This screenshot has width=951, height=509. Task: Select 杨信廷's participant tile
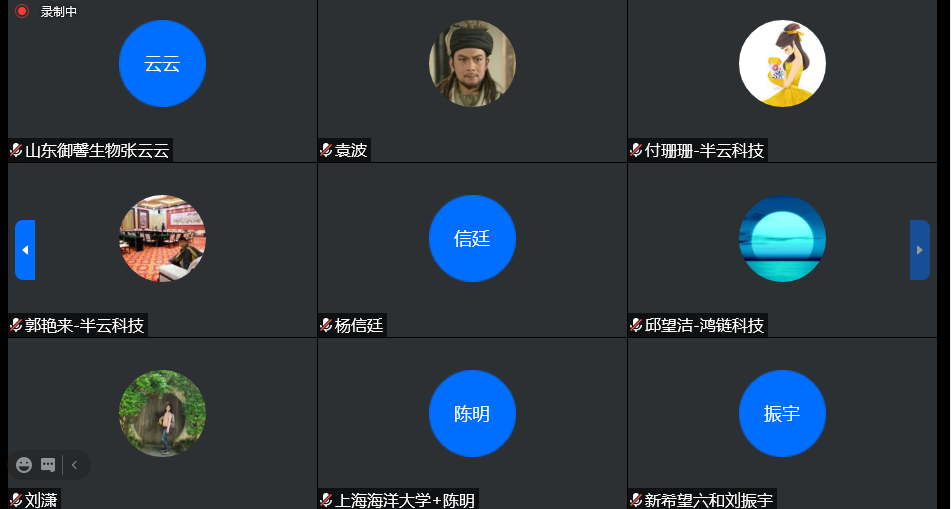click(x=472, y=250)
